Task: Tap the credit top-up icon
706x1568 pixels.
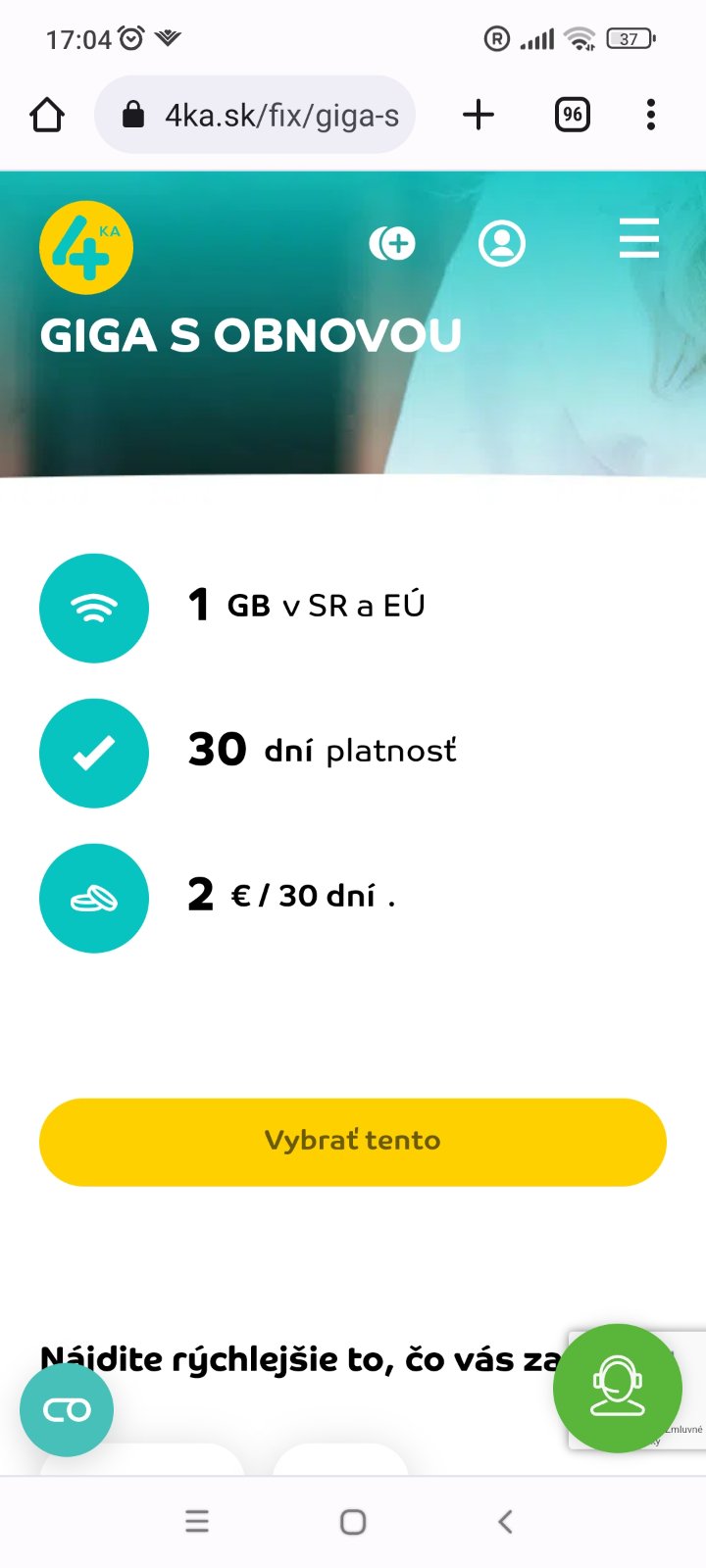Action: [392, 243]
